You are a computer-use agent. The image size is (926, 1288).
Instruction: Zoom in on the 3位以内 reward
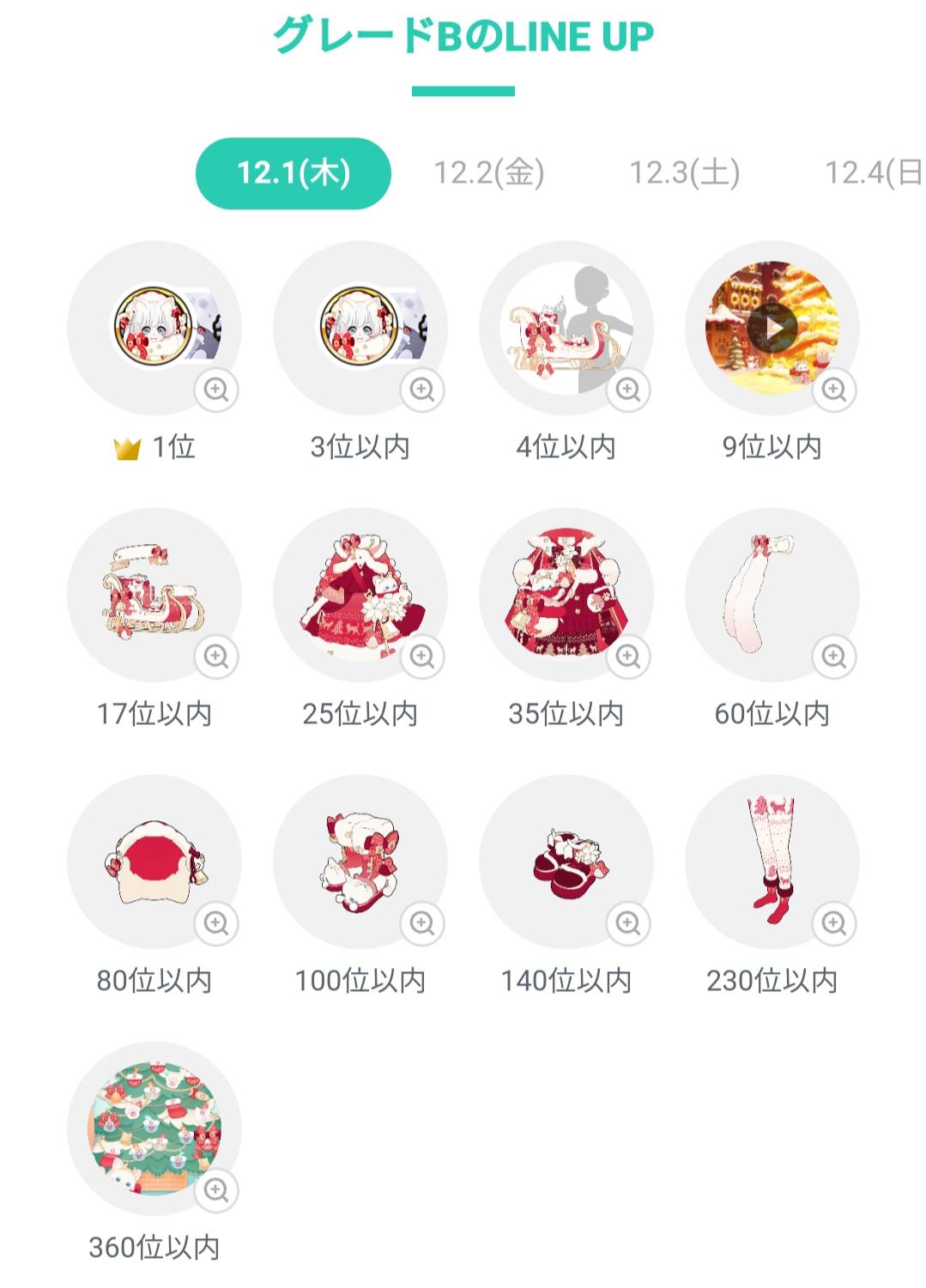[x=421, y=390]
